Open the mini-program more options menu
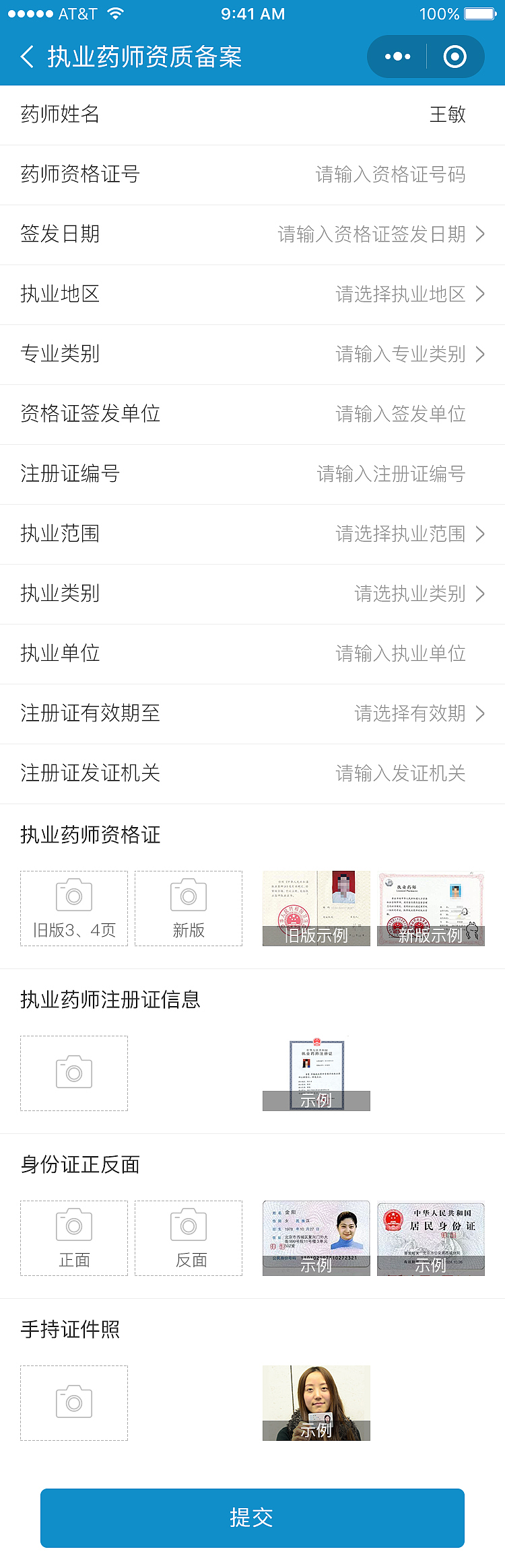 click(397, 57)
